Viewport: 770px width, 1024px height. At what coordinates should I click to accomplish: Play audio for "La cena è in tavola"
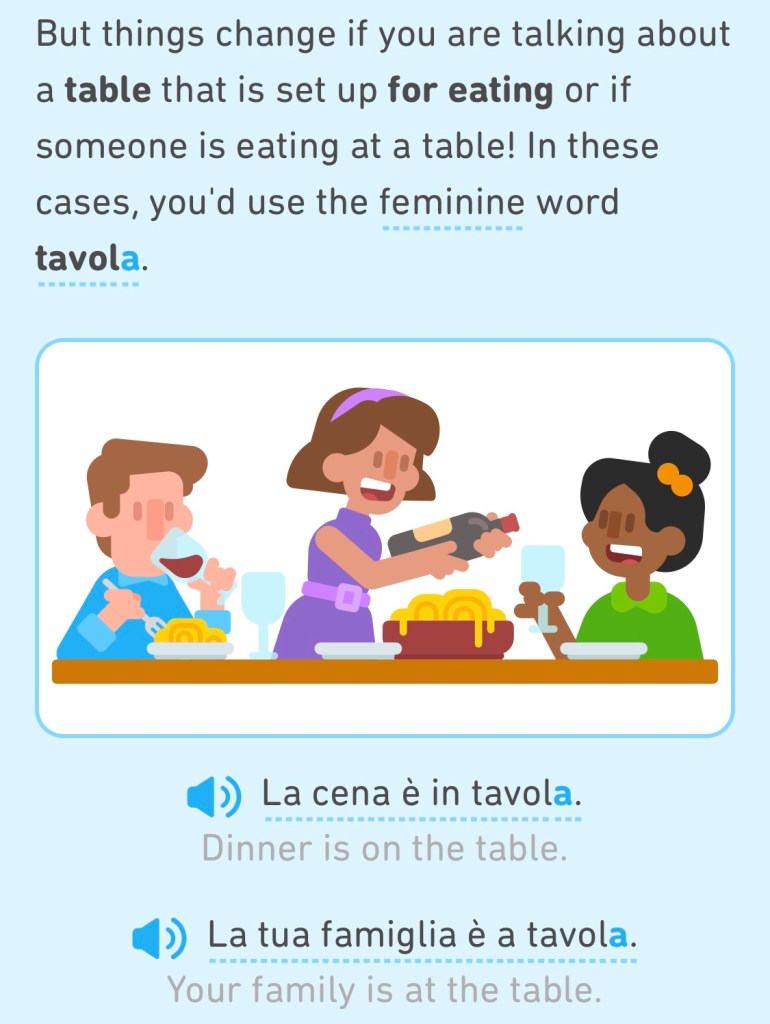pyautogui.click(x=213, y=796)
